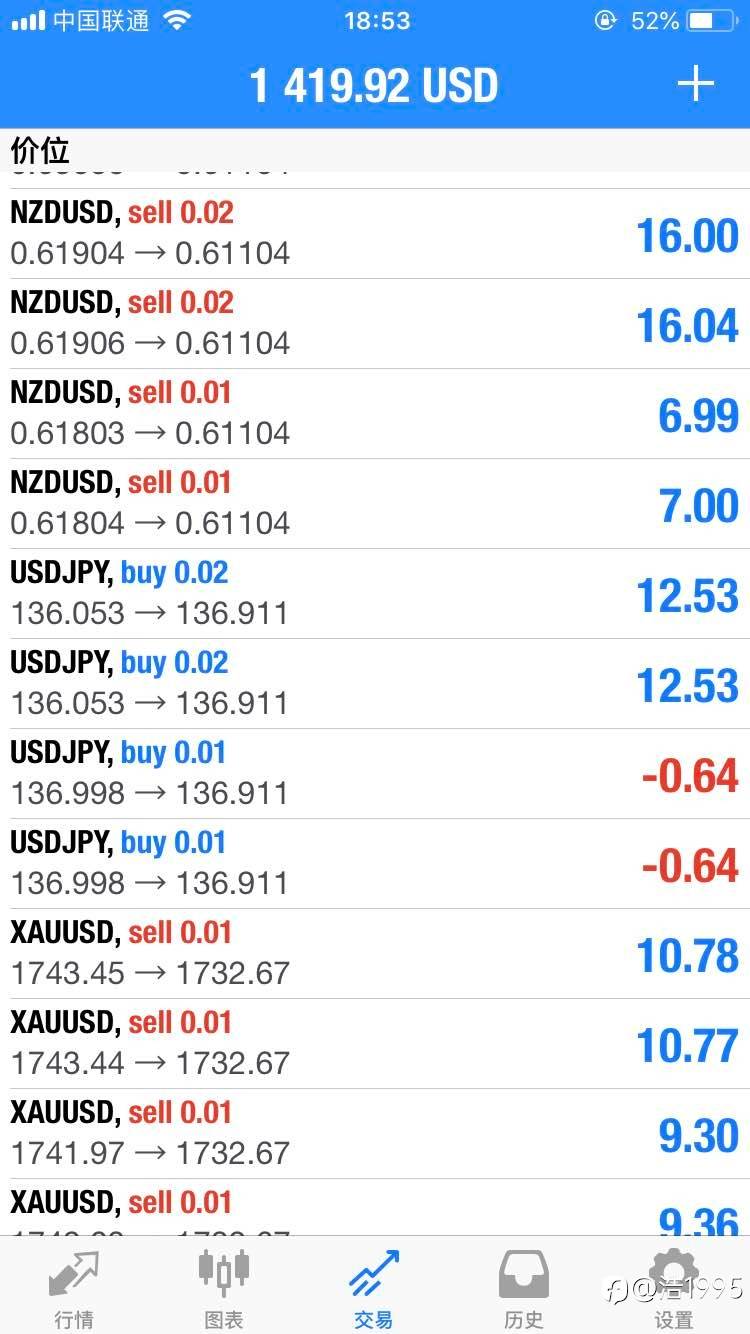The width and height of the screenshot is (750, 1334).
Task: Open the 图表 chart tab
Action: [224, 1288]
